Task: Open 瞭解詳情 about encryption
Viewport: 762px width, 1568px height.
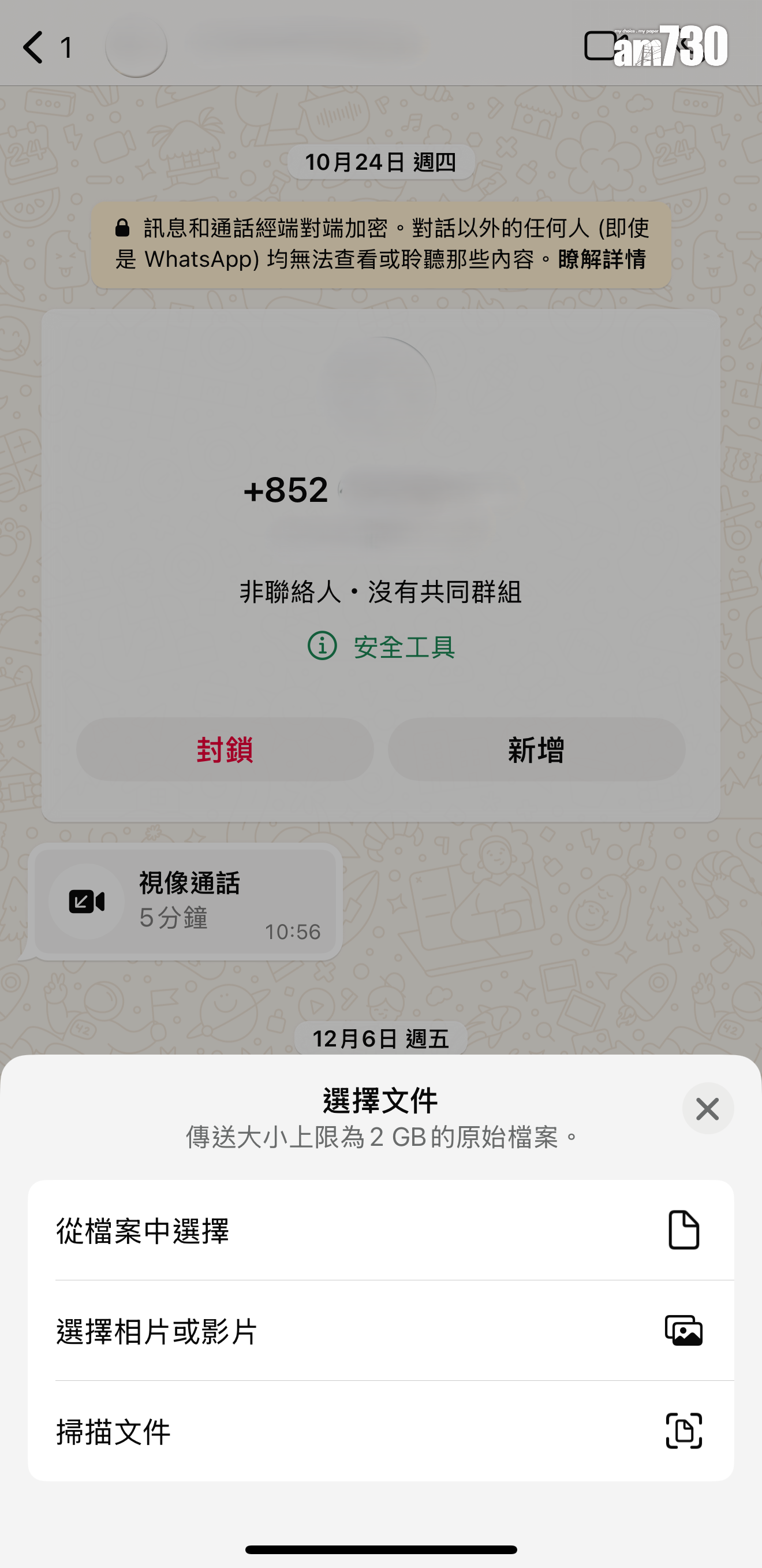Action: click(x=602, y=260)
